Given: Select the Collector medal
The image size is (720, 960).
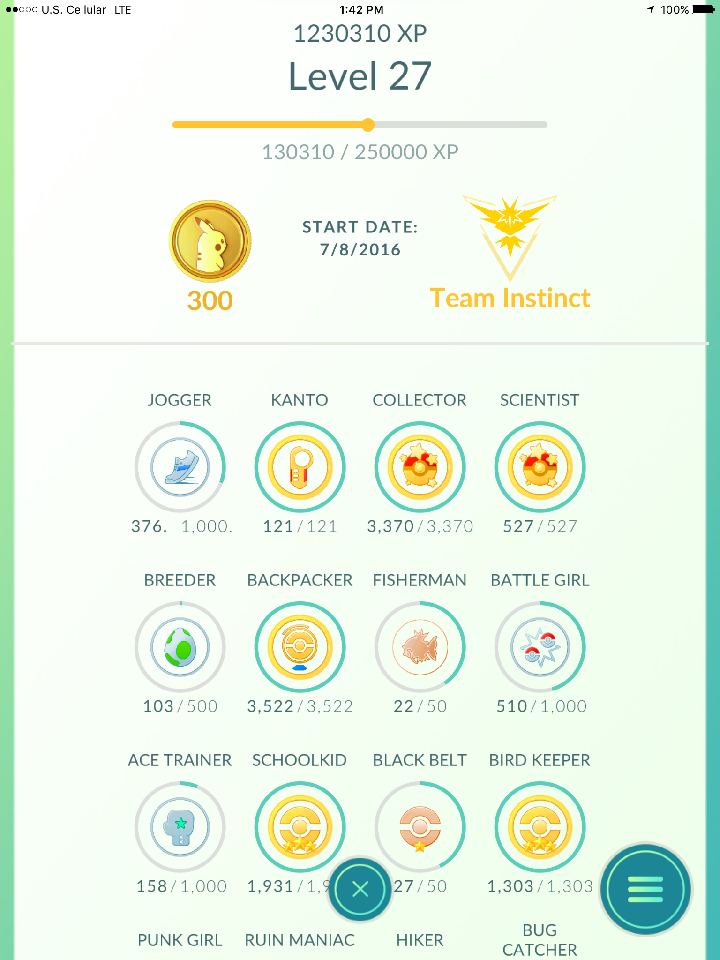Looking at the screenshot, I should (420, 466).
